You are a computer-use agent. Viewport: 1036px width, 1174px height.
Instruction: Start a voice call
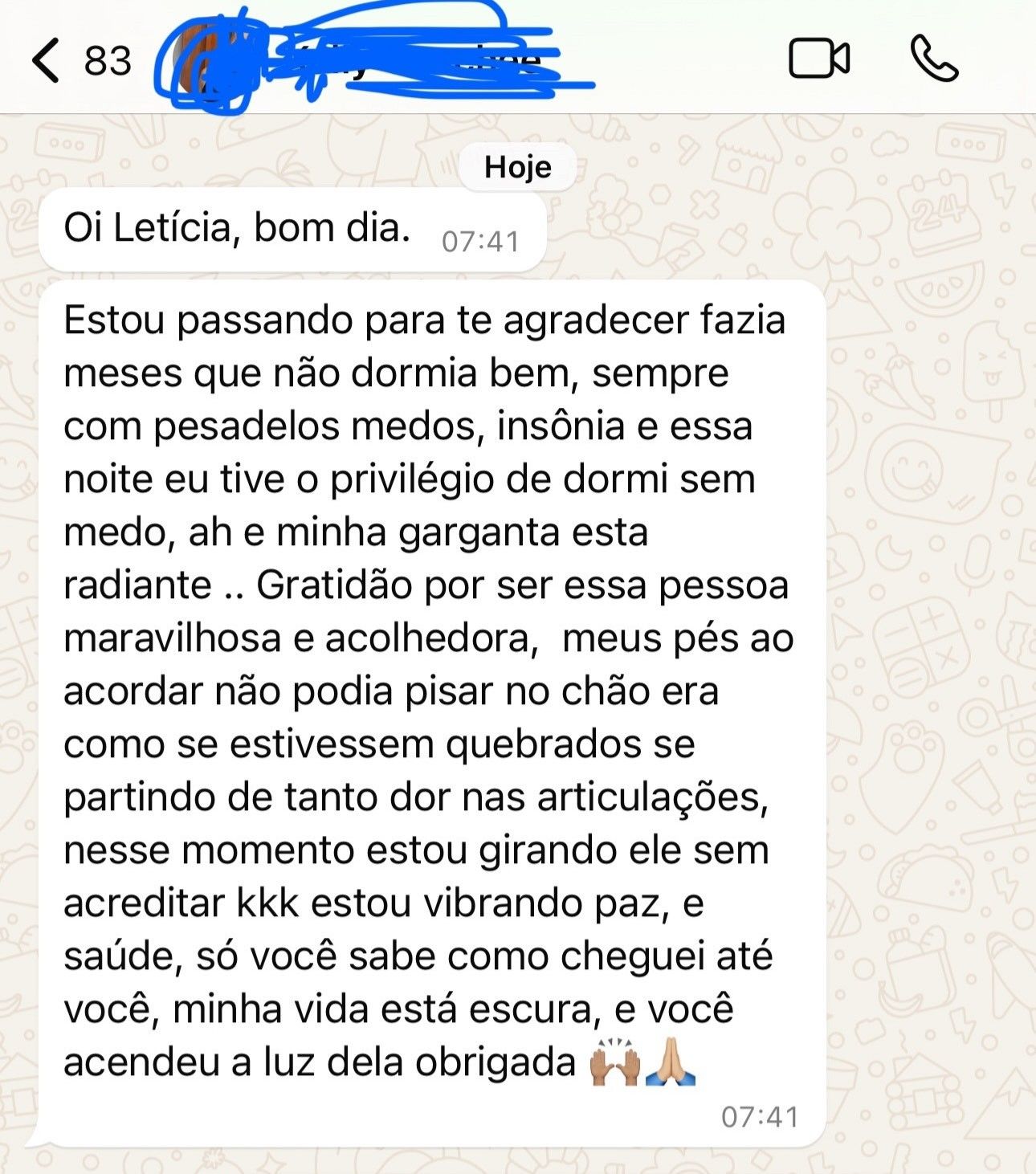click(934, 59)
